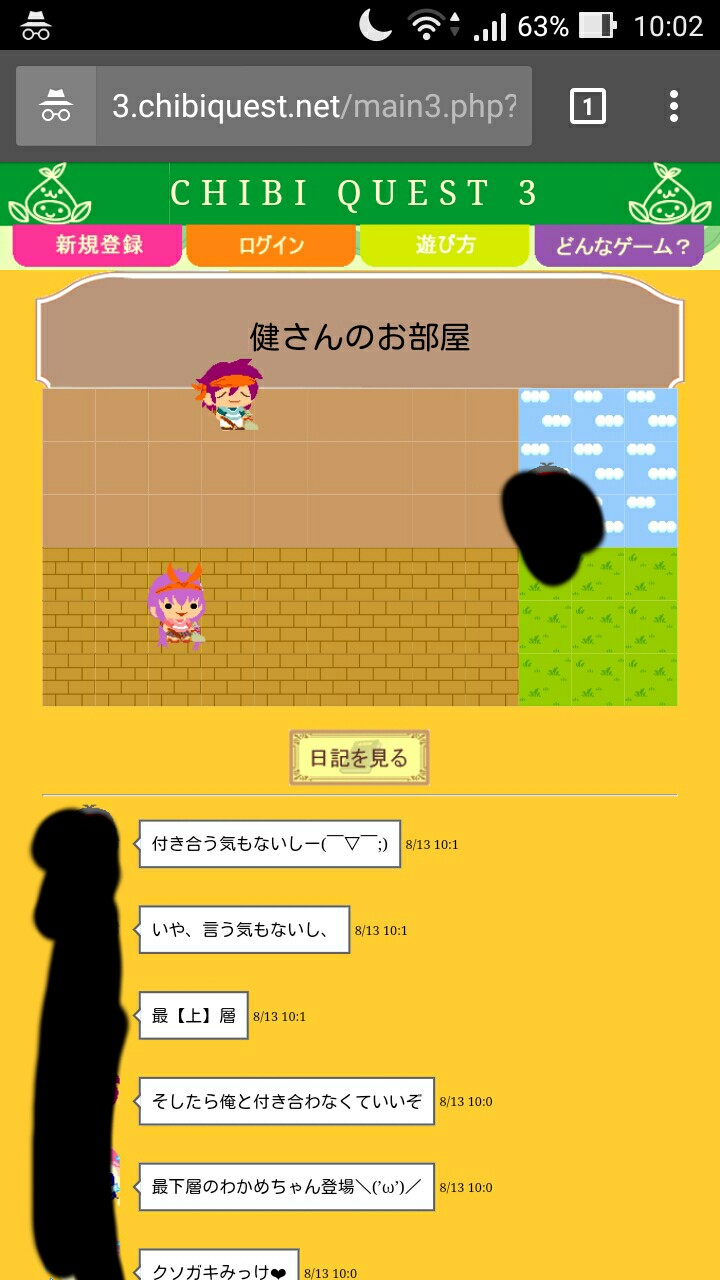Open the browser overflow menu

pyautogui.click(x=674, y=106)
